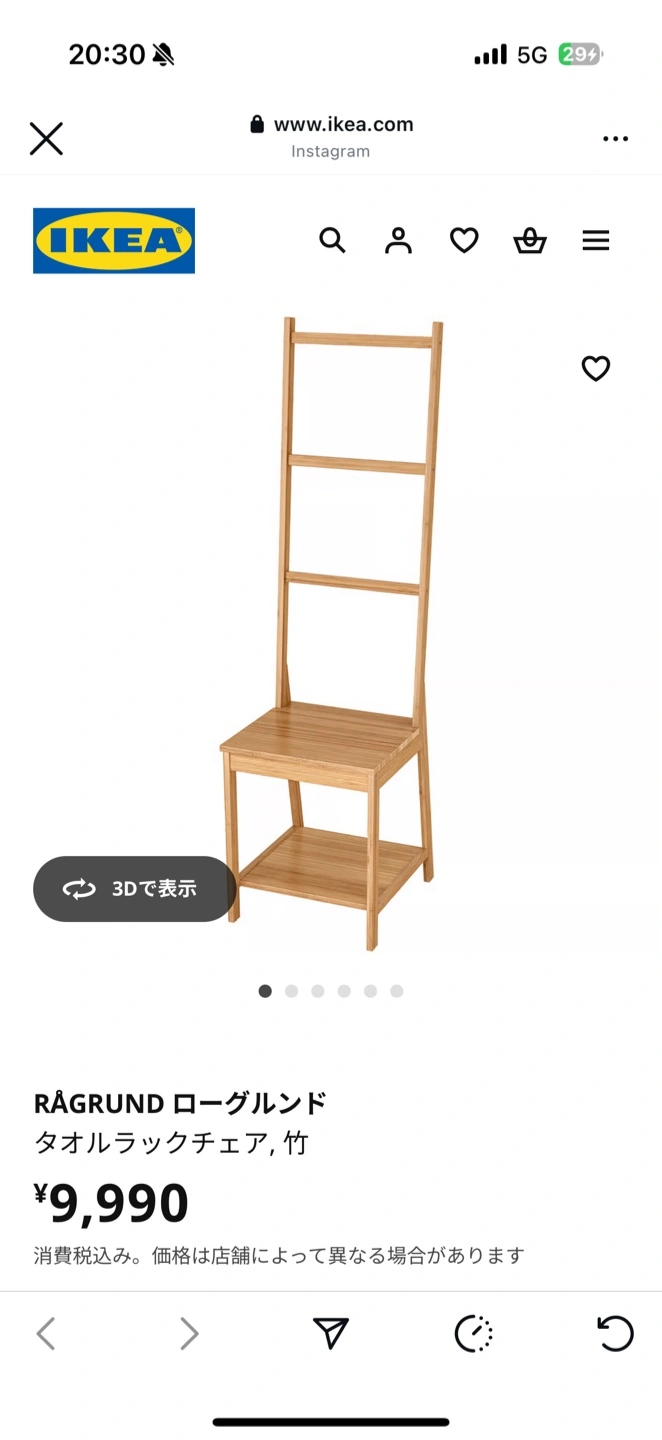Open the hamburger menu
This screenshot has width=662, height=1440.
pos(596,240)
